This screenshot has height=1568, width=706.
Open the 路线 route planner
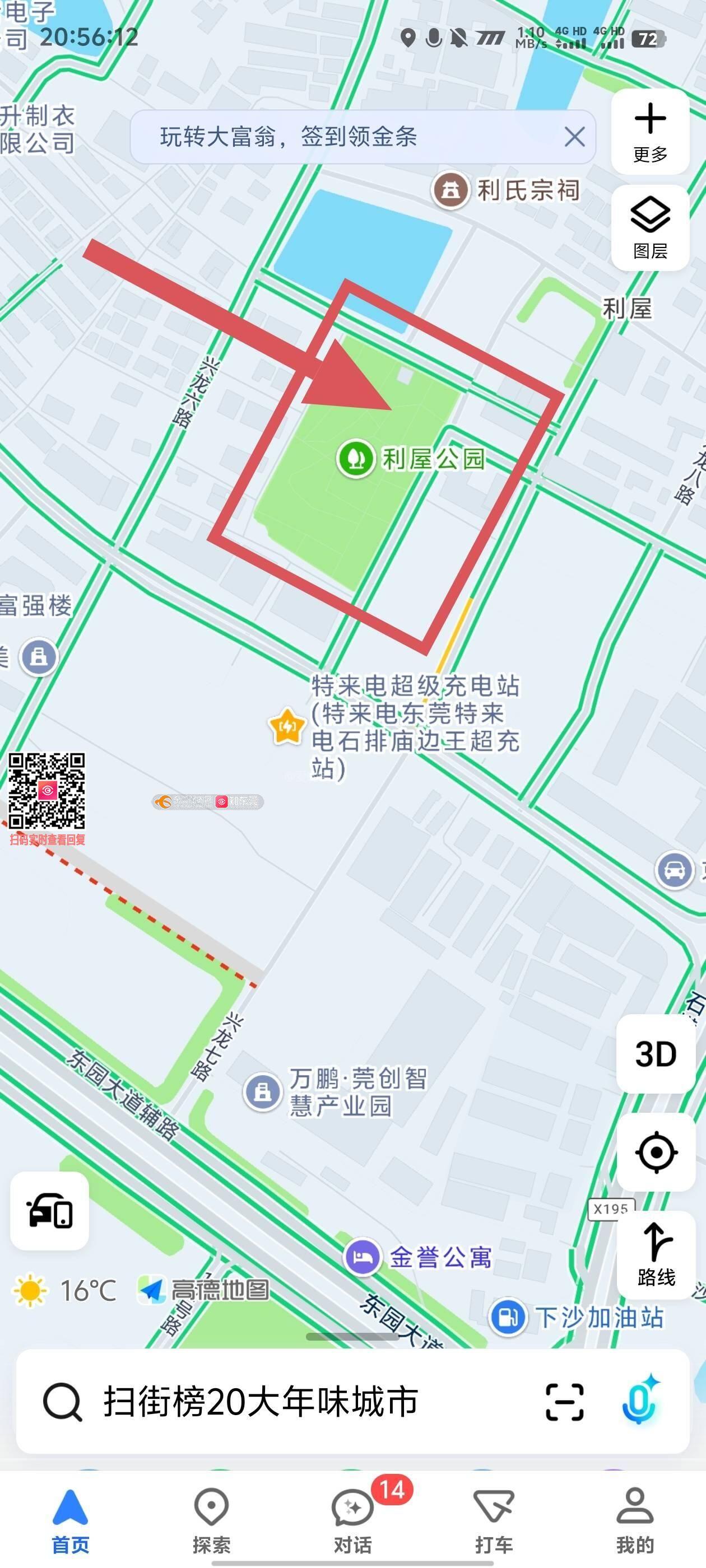[656, 1255]
